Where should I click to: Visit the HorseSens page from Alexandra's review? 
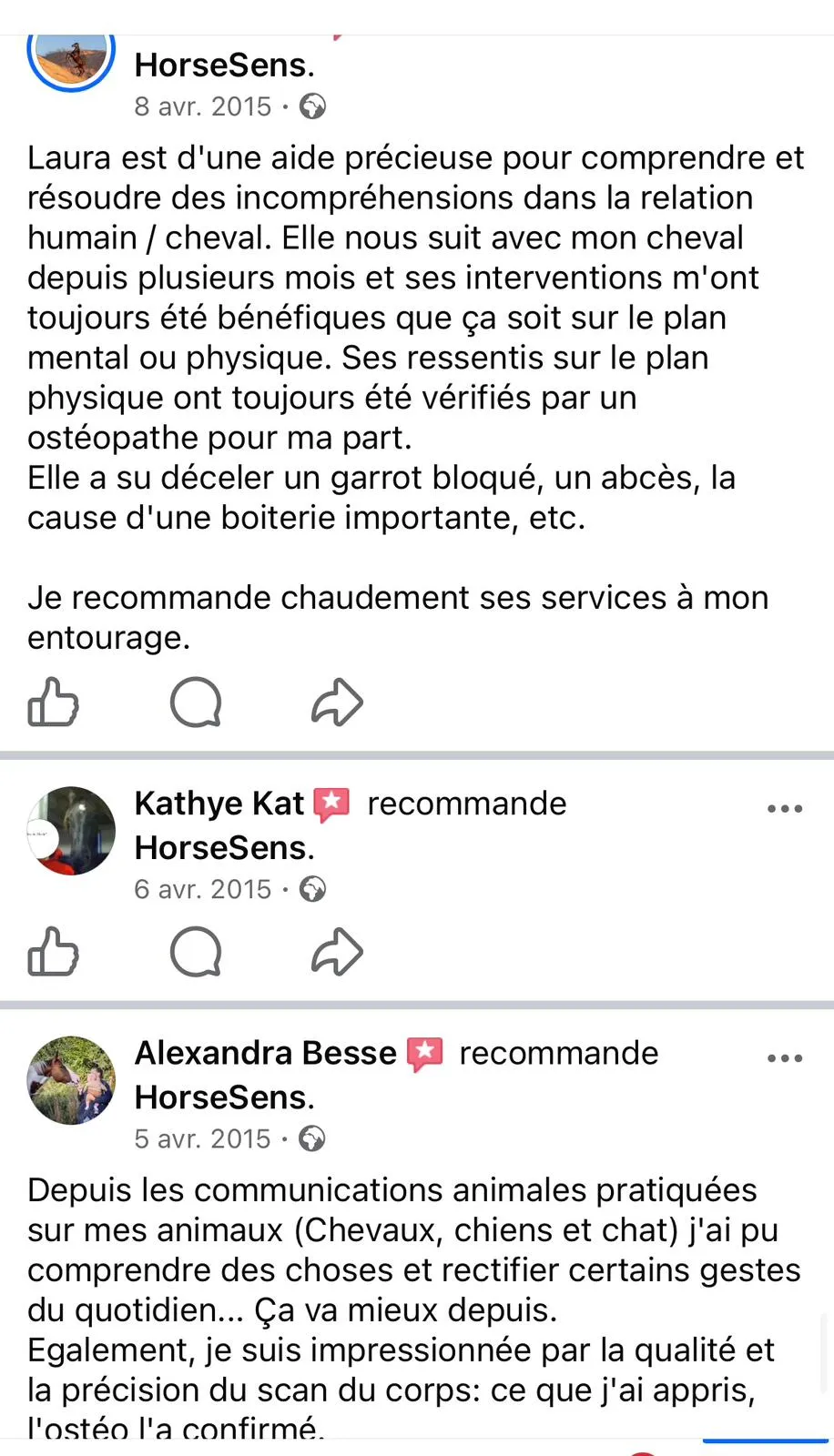click(222, 1097)
